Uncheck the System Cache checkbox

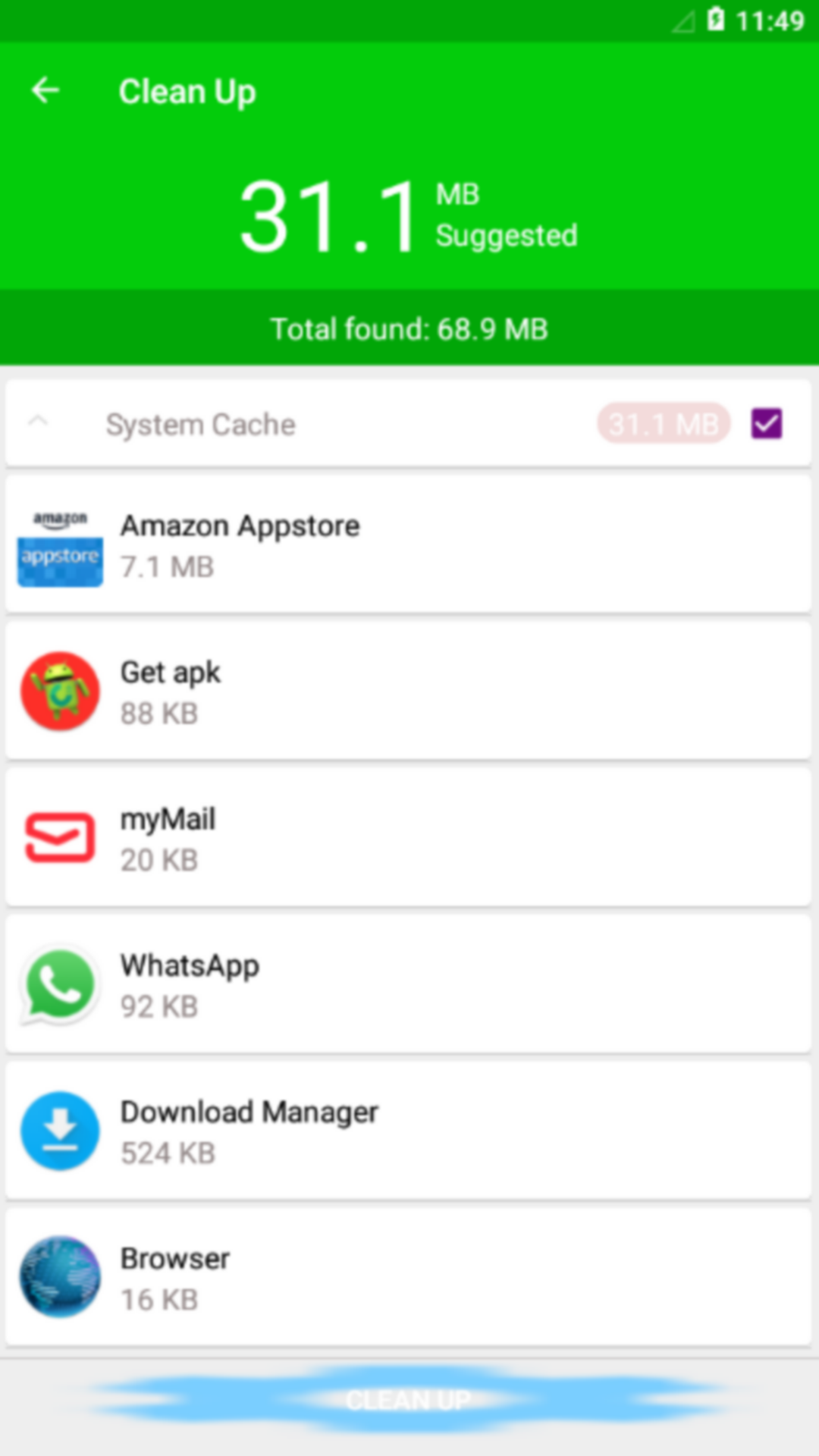766,424
